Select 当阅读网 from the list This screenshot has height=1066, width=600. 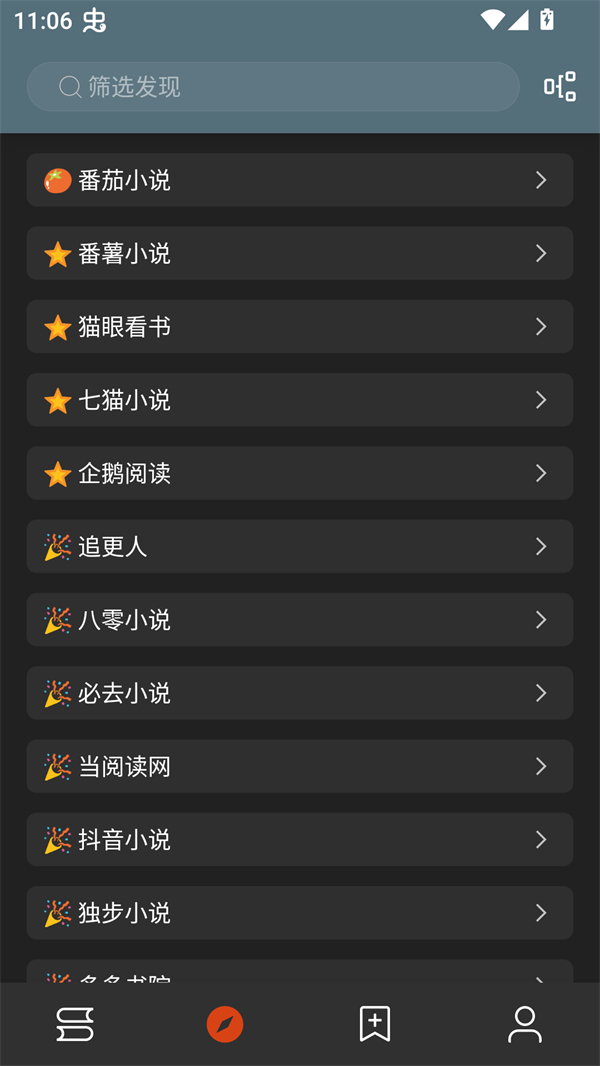point(299,766)
